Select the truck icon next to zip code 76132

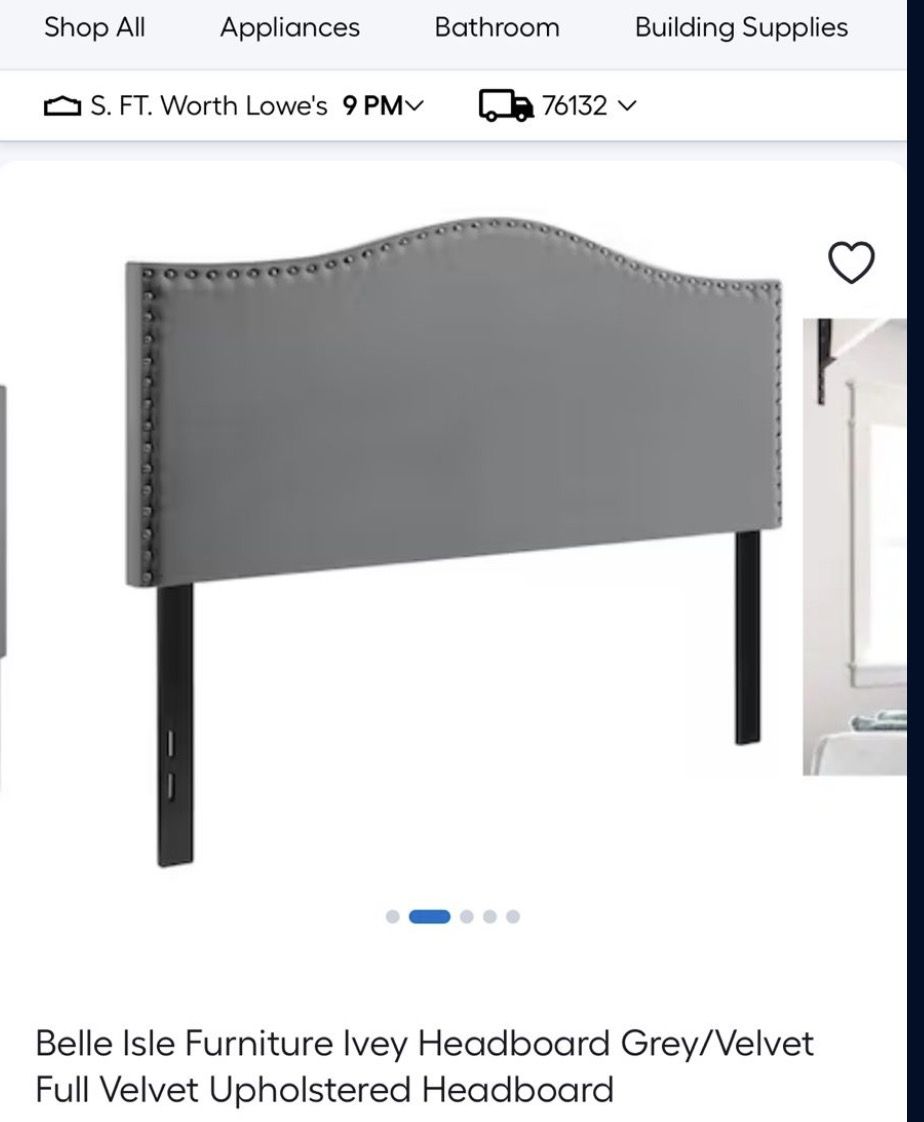click(505, 104)
